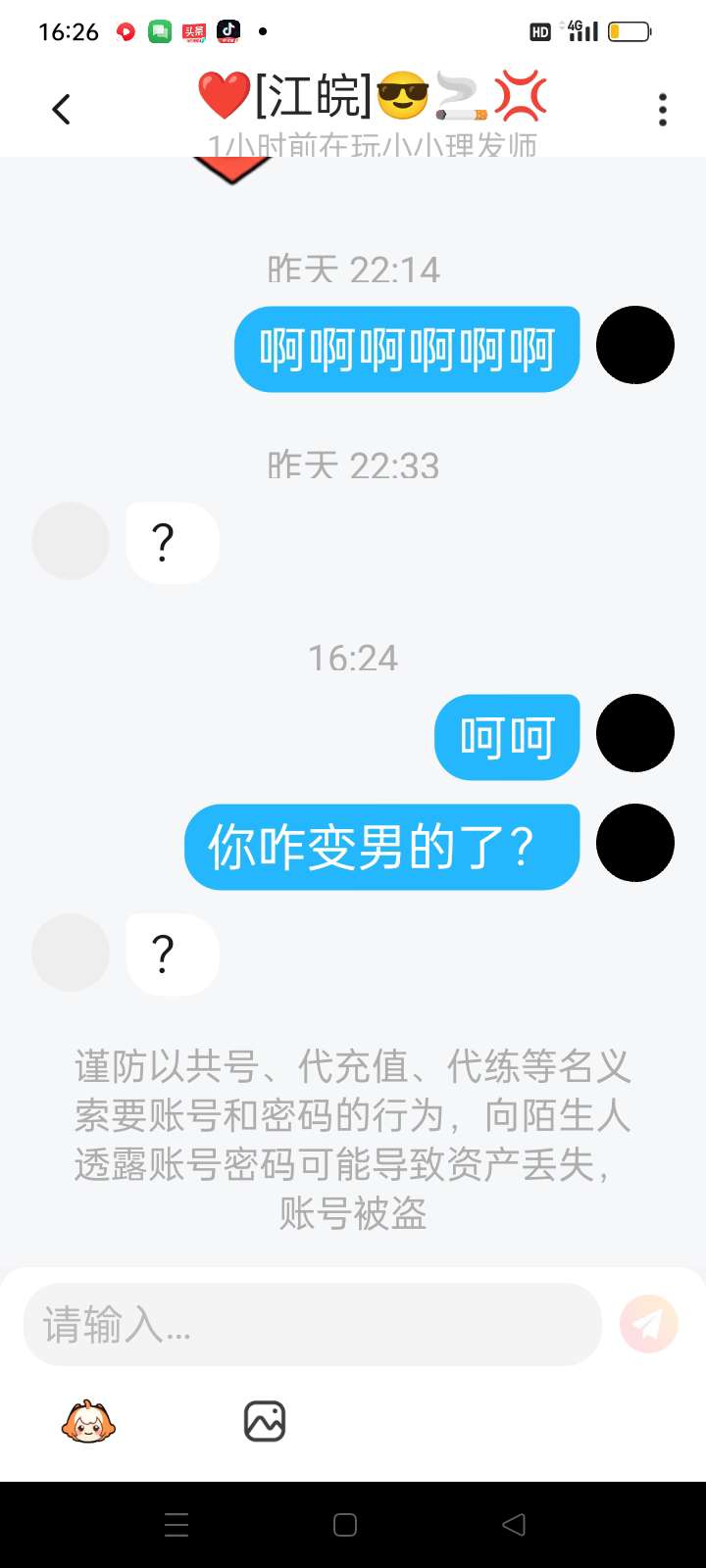Open contact's avatar beside last question mark
Image resolution: width=706 pixels, height=1568 pixels.
pos(71,953)
